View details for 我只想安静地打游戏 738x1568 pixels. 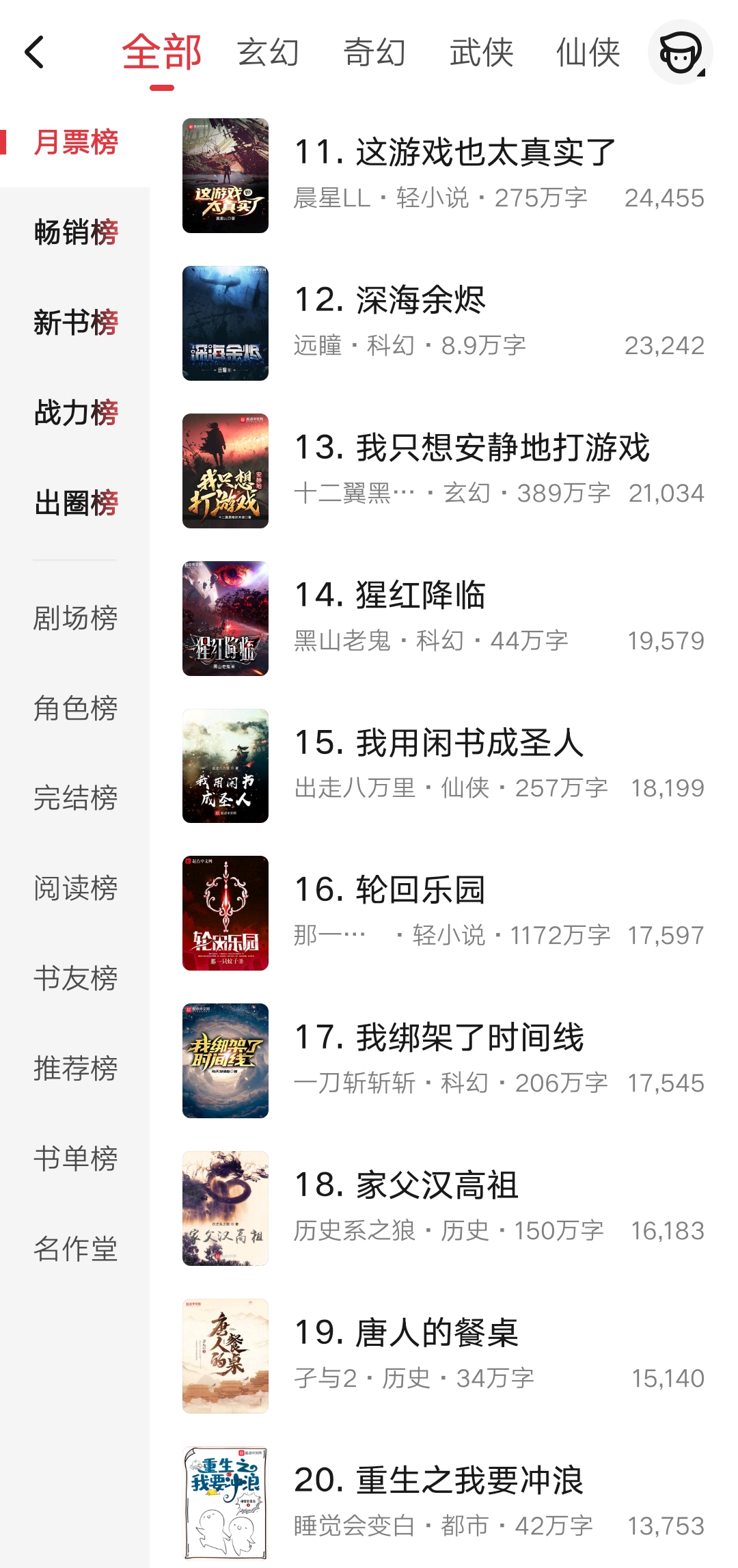coord(471,447)
